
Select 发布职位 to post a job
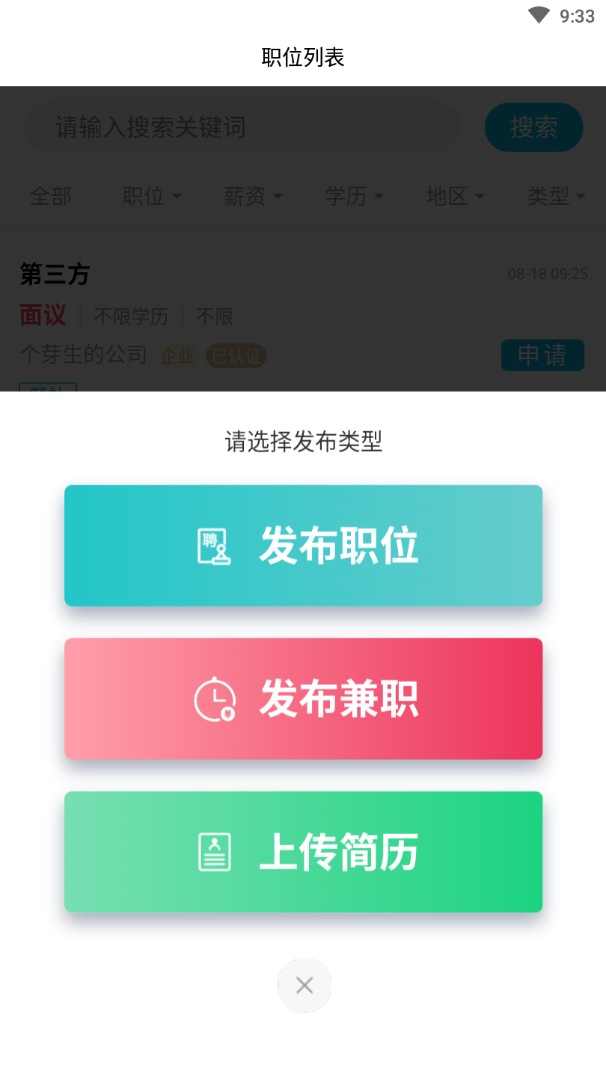point(303,546)
